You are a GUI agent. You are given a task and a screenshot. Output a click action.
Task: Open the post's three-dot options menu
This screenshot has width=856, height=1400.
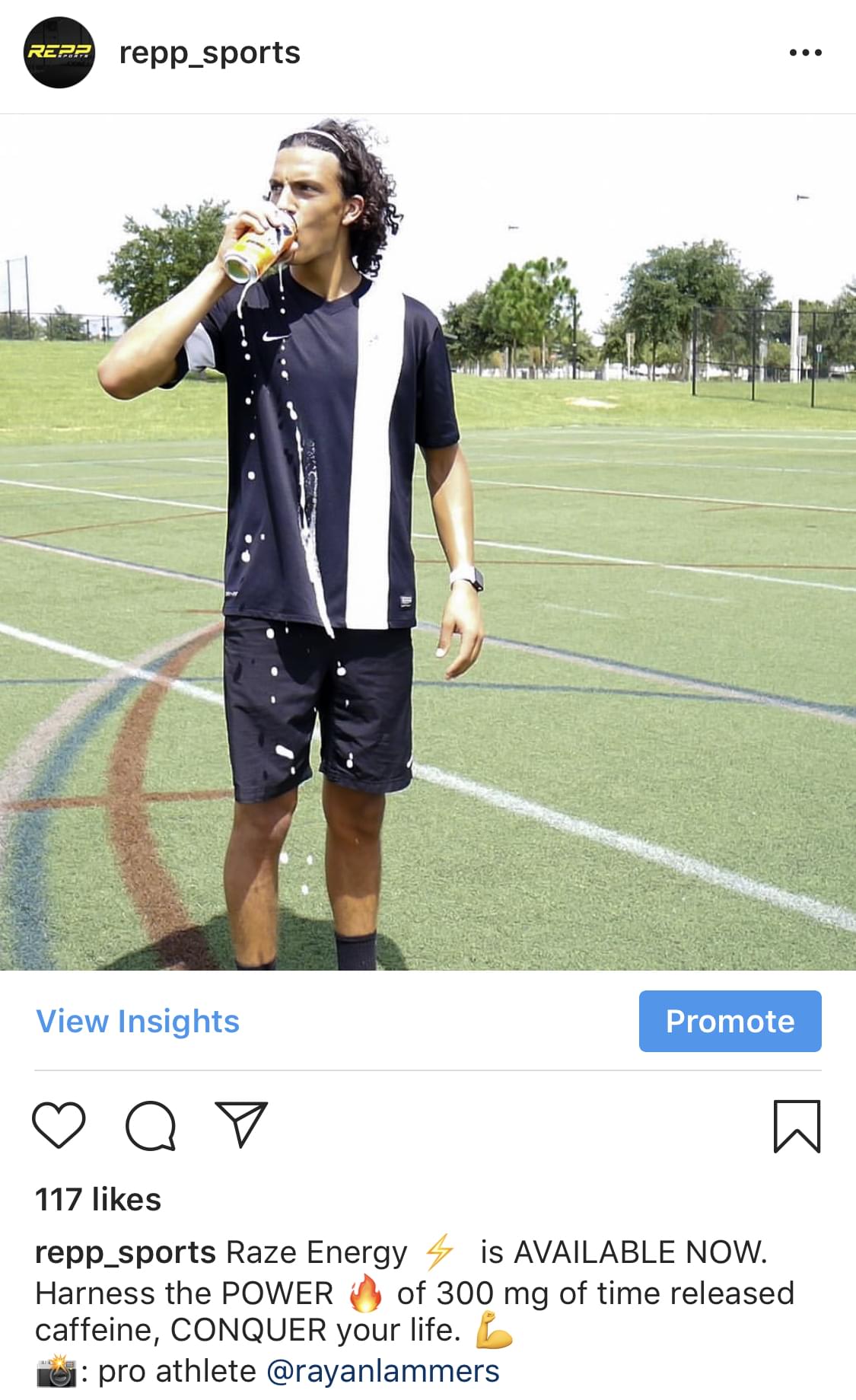pos(805,53)
